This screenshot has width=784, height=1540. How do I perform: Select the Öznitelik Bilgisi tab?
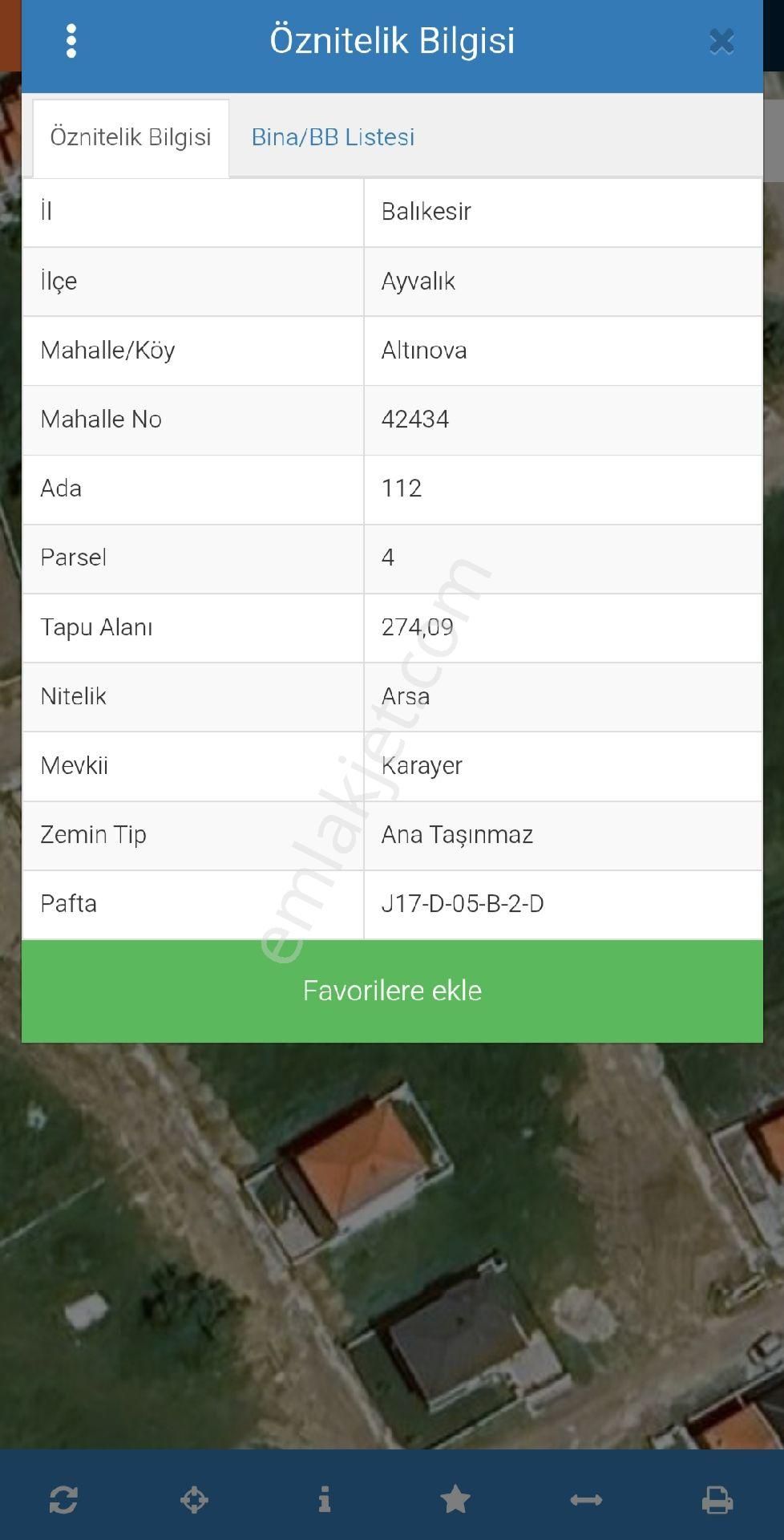[x=131, y=137]
